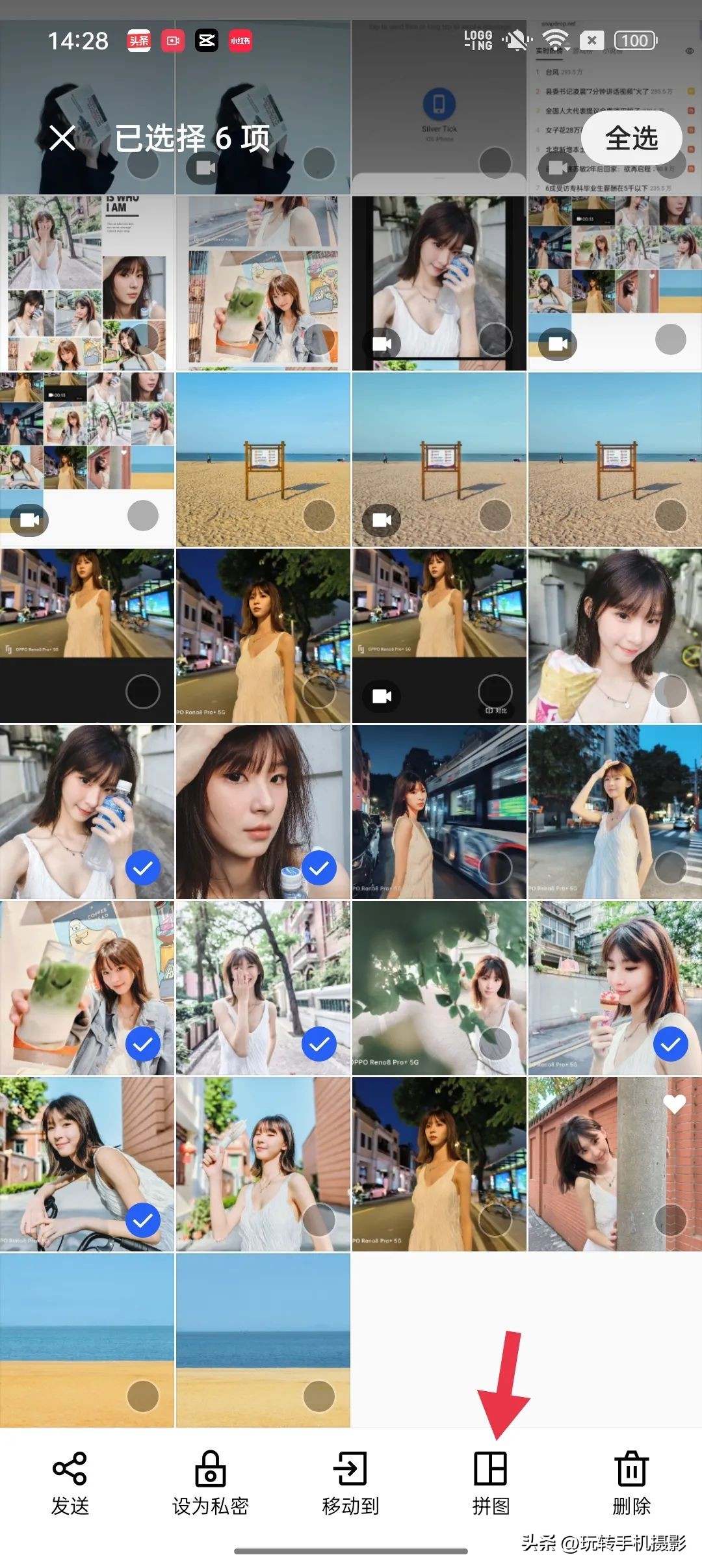Image resolution: width=702 pixels, height=1568 pixels.
Task: Tap the 小红书 app icon in status bar
Action: coord(239,40)
